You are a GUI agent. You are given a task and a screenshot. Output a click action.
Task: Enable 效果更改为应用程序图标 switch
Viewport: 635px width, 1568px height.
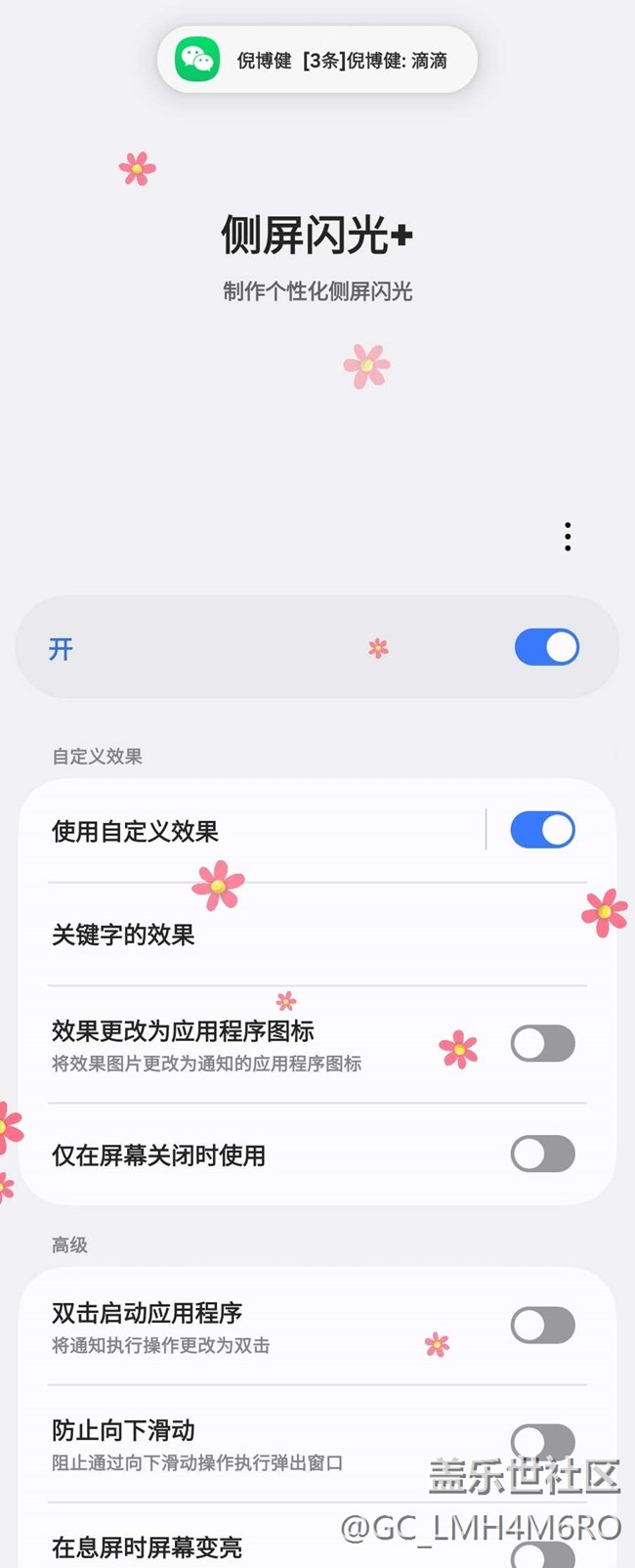(x=543, y=1043)
